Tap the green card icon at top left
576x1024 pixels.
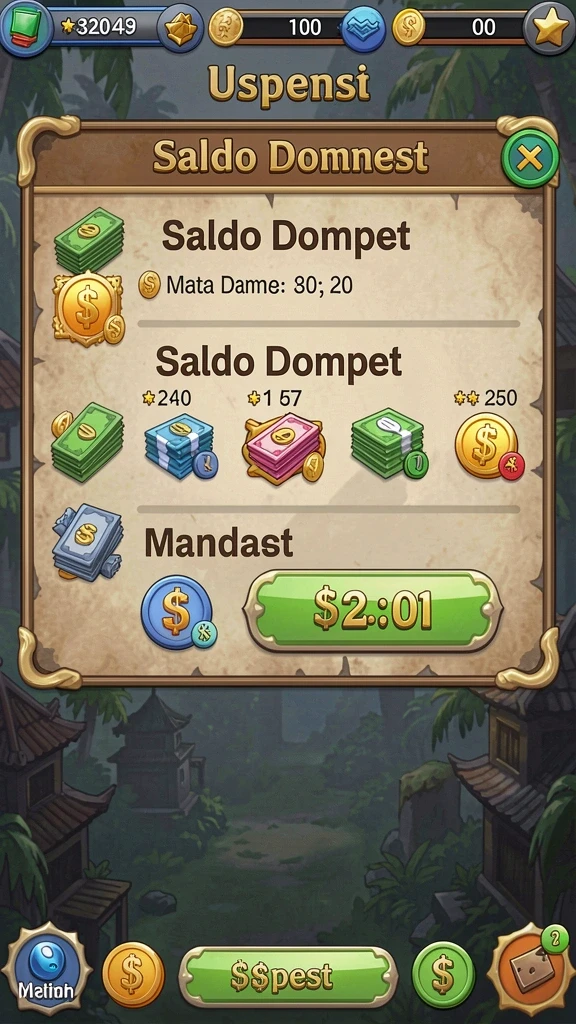click(26, 27)
